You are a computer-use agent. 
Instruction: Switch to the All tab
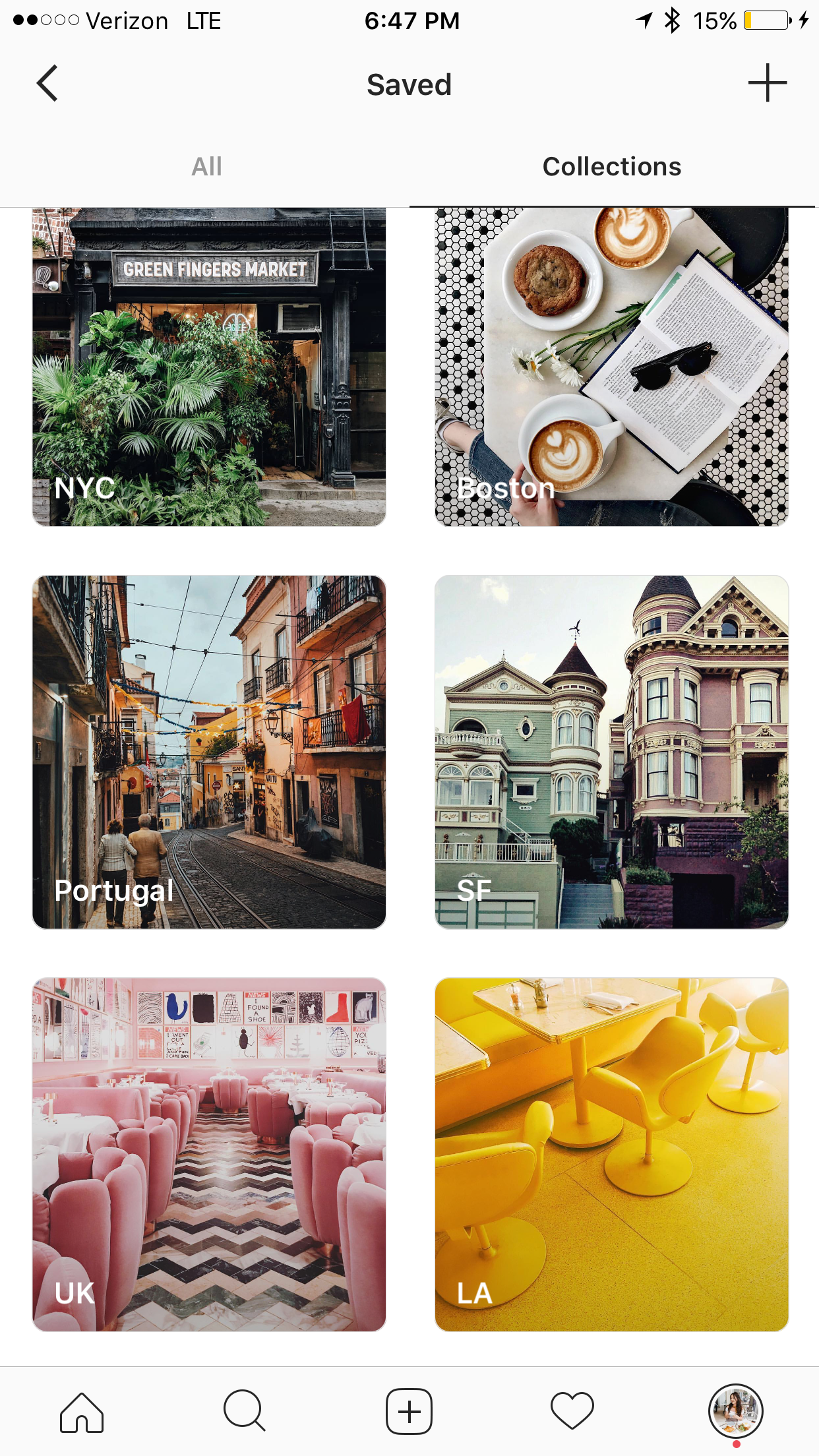tap(206, 167)
